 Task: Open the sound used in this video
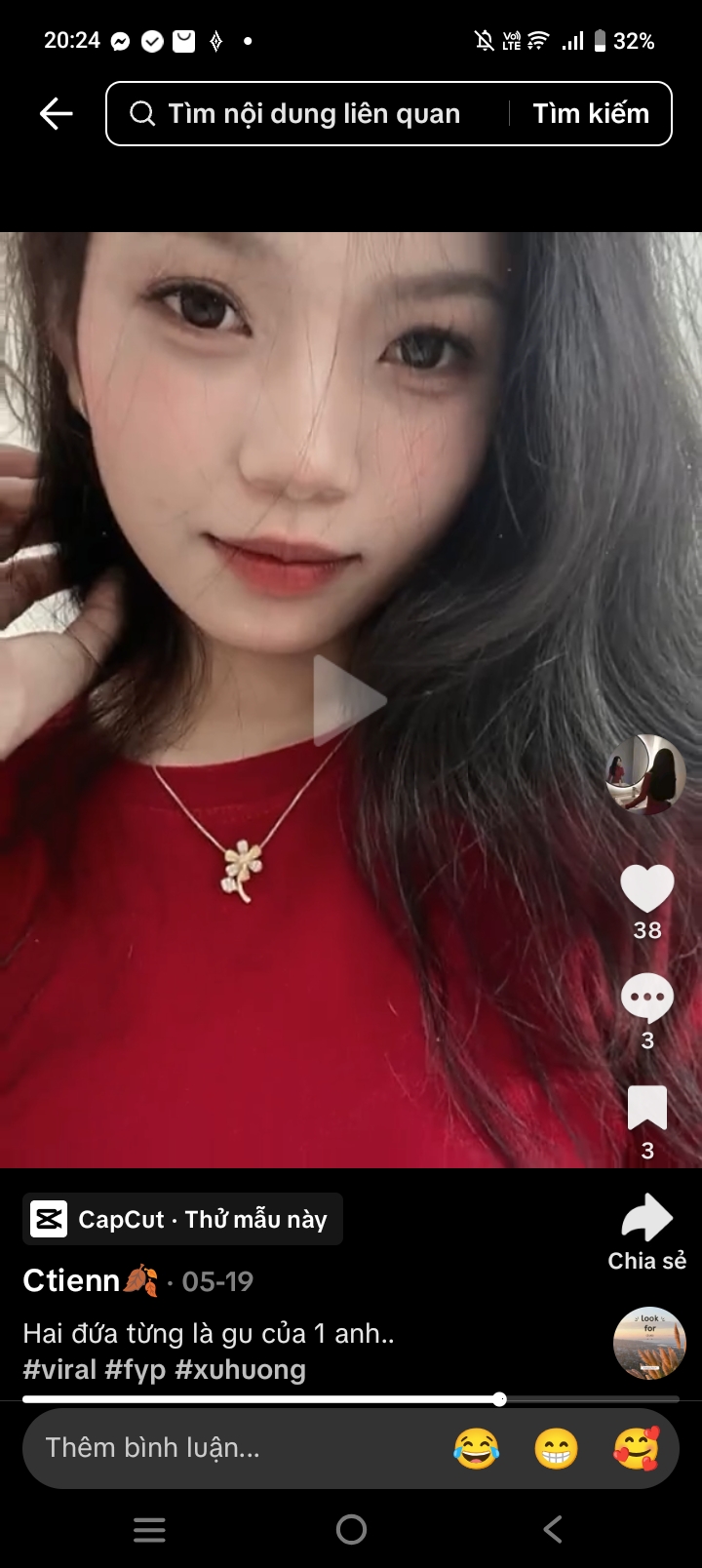coord(649,1343)
